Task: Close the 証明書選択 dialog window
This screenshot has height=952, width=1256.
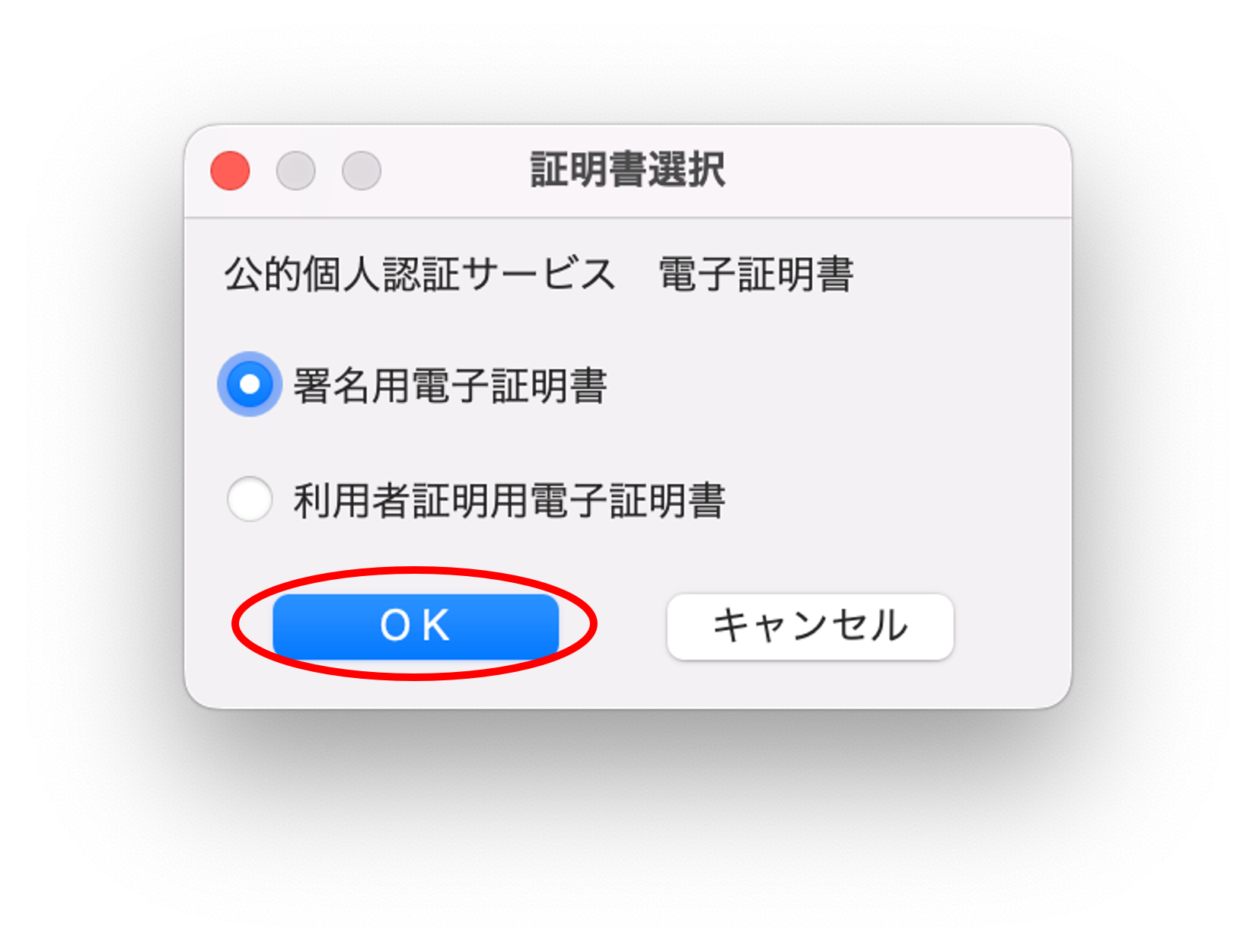Action: (230, 170)
